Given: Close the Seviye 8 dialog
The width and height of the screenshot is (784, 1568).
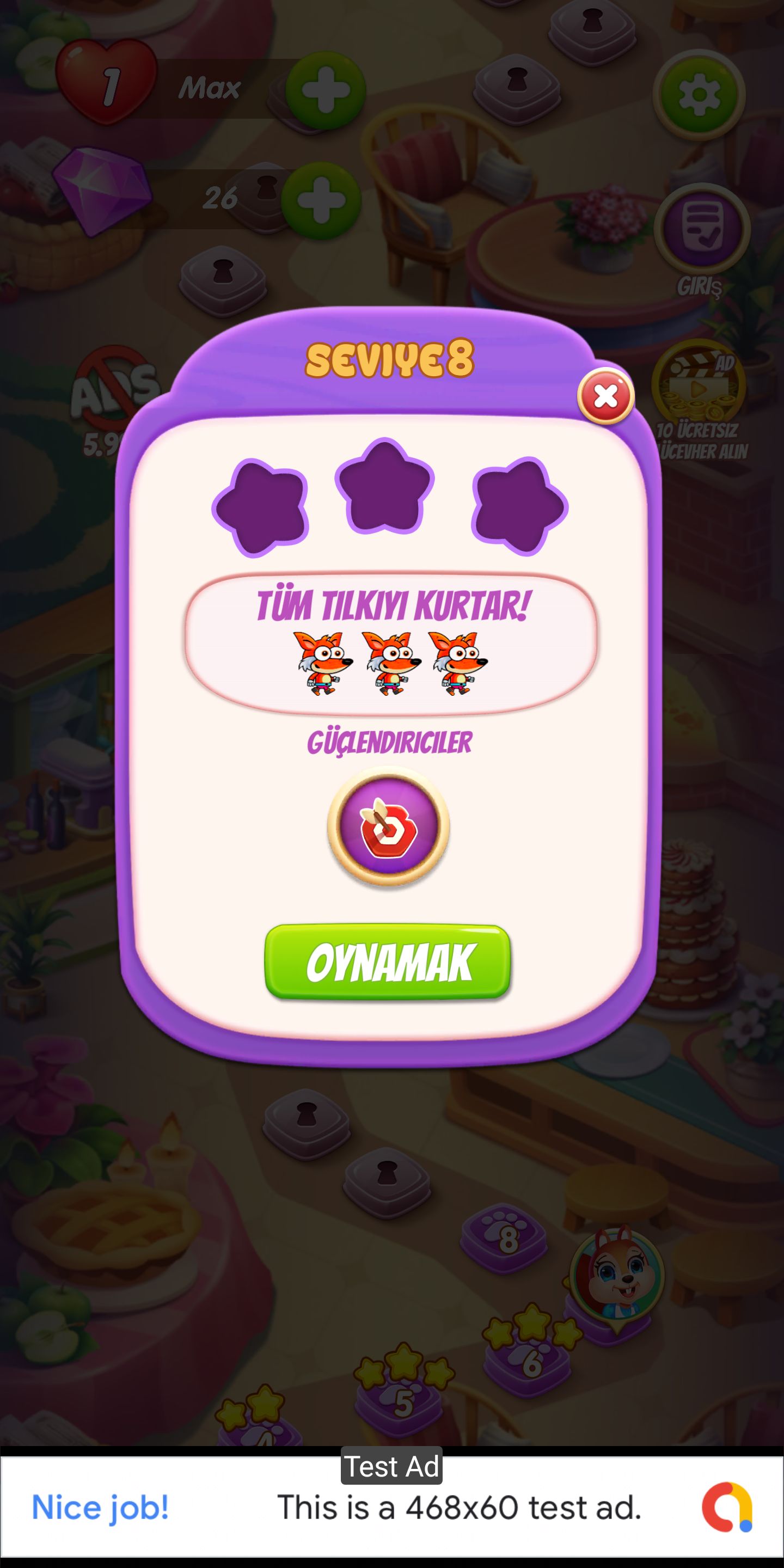Looking at the screenshot, I should [605, 397].
